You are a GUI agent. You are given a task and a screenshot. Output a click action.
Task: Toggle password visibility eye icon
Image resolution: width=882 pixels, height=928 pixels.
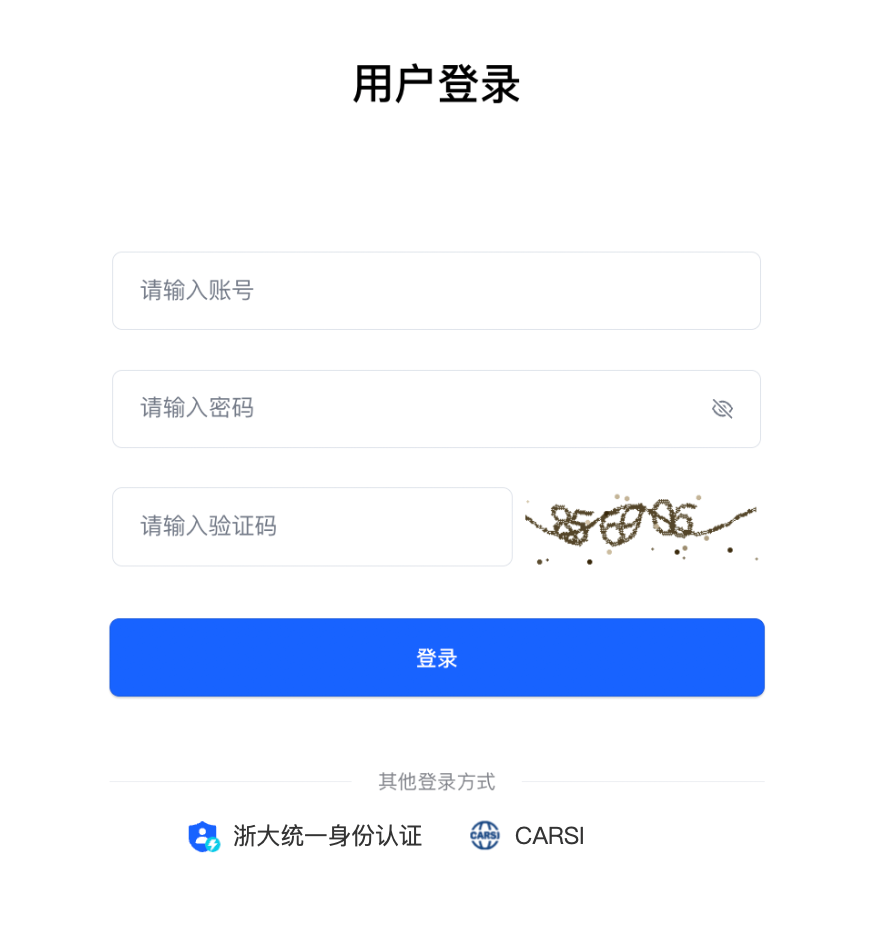click(x=722, y=409)
